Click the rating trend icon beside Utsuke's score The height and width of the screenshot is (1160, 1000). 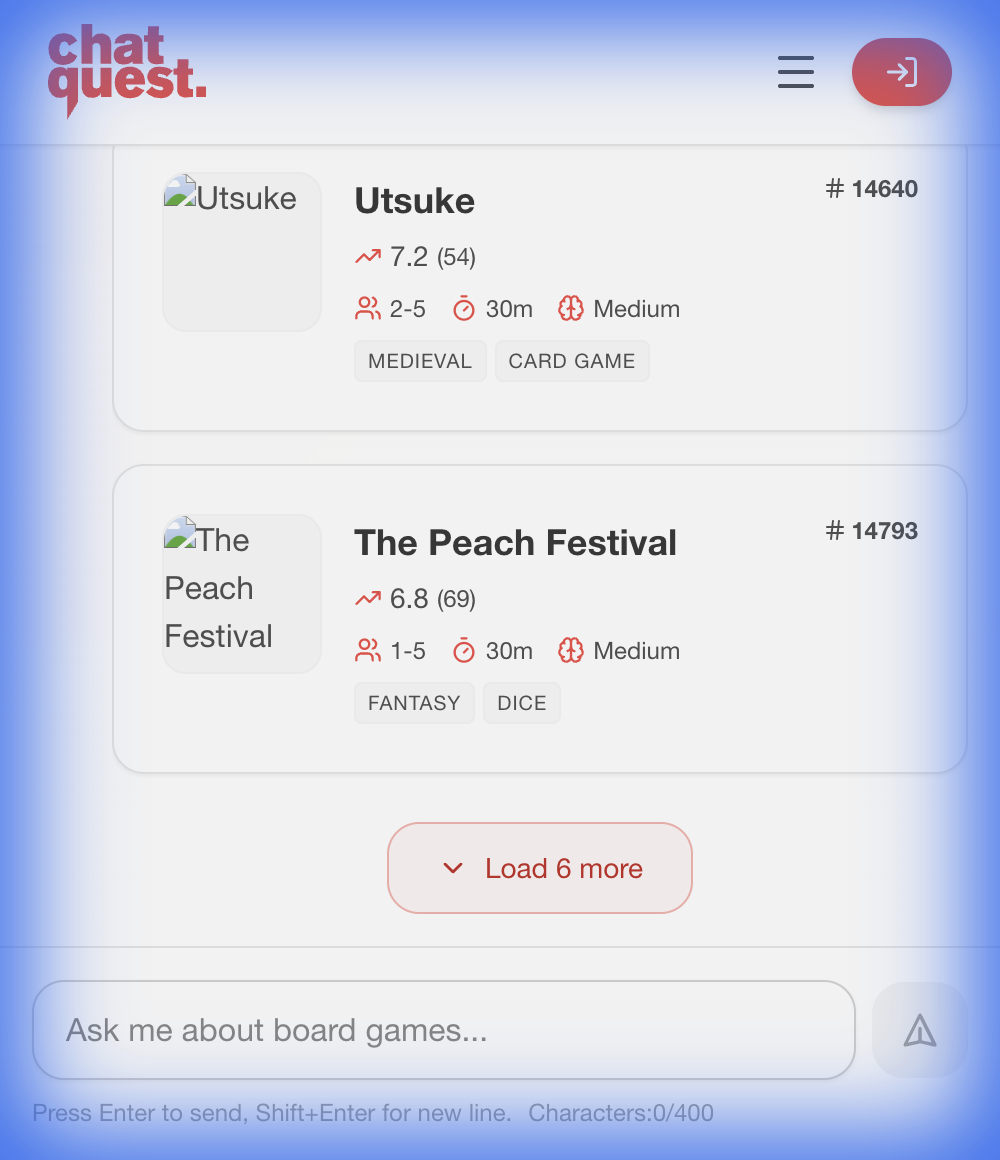(367, 256)
